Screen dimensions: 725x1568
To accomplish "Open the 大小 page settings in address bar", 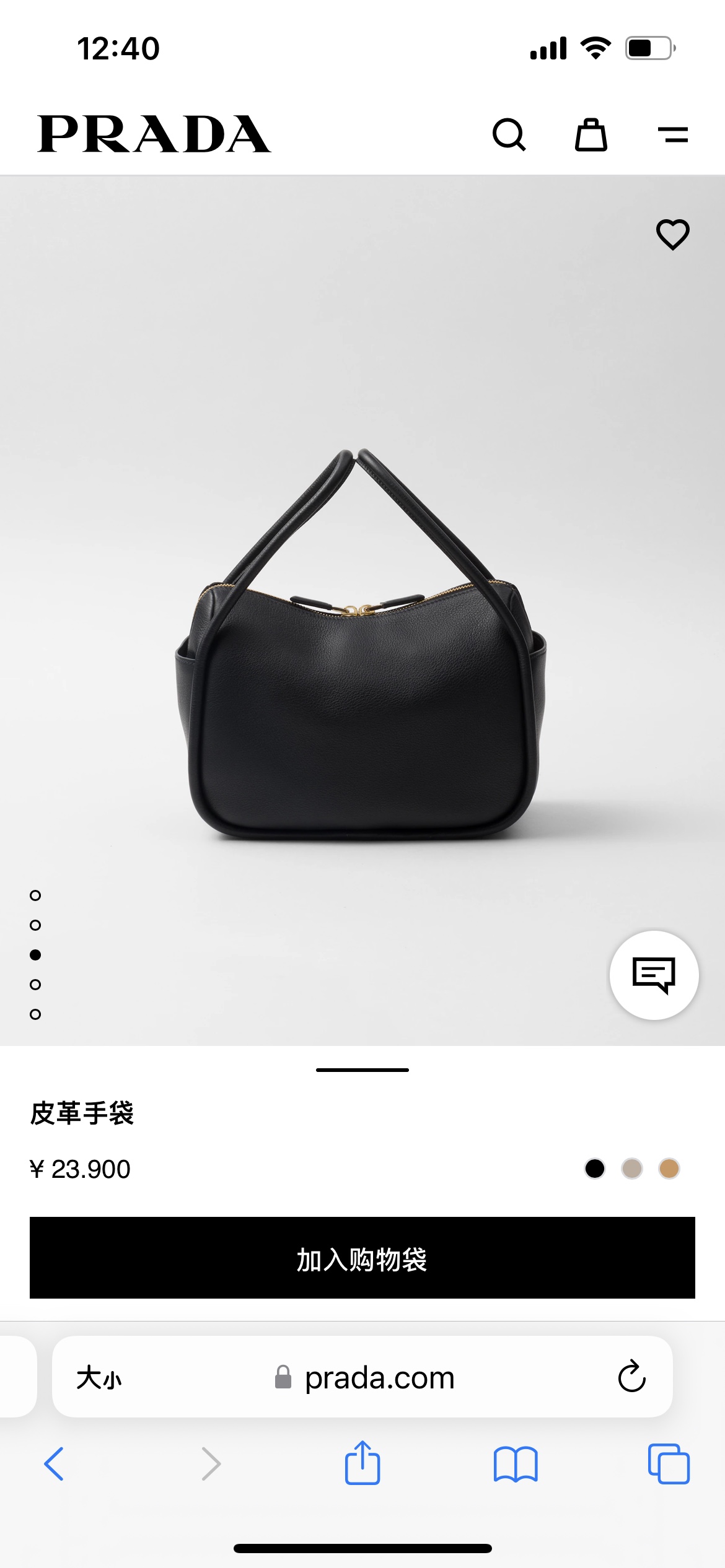I will coord(99,1378).
